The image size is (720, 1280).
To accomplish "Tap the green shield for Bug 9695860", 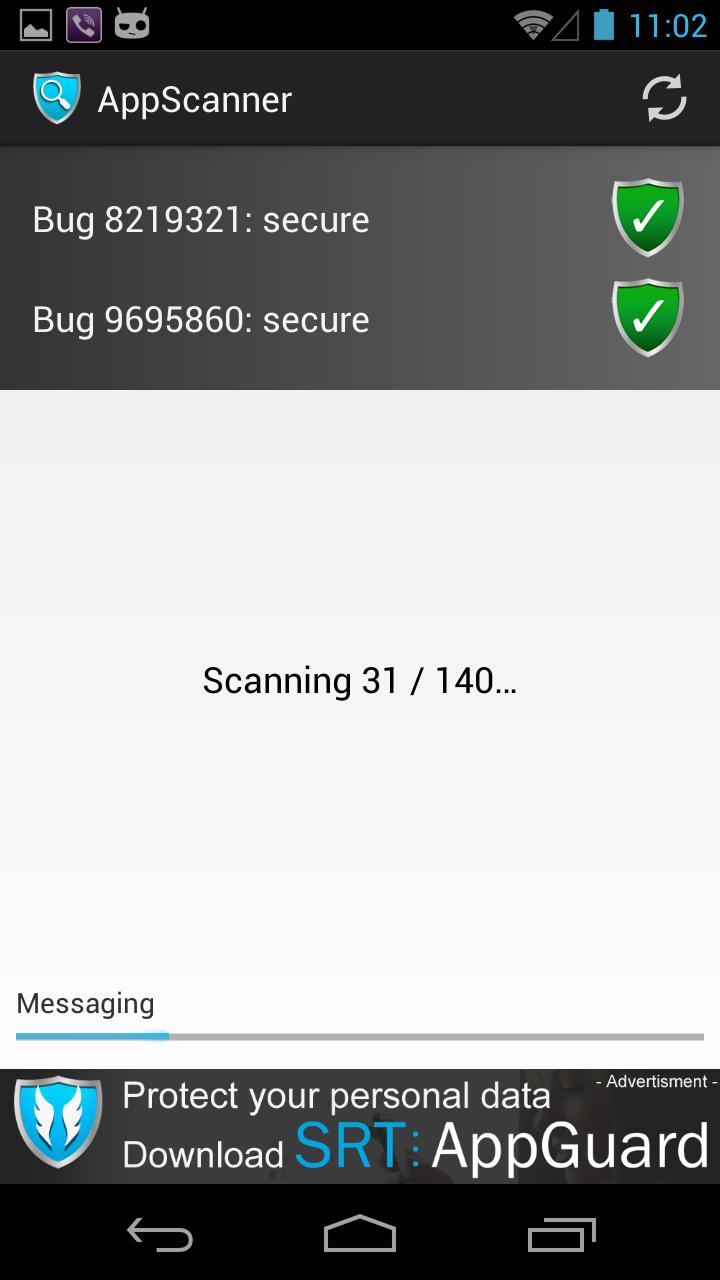I will coord(647,318).
